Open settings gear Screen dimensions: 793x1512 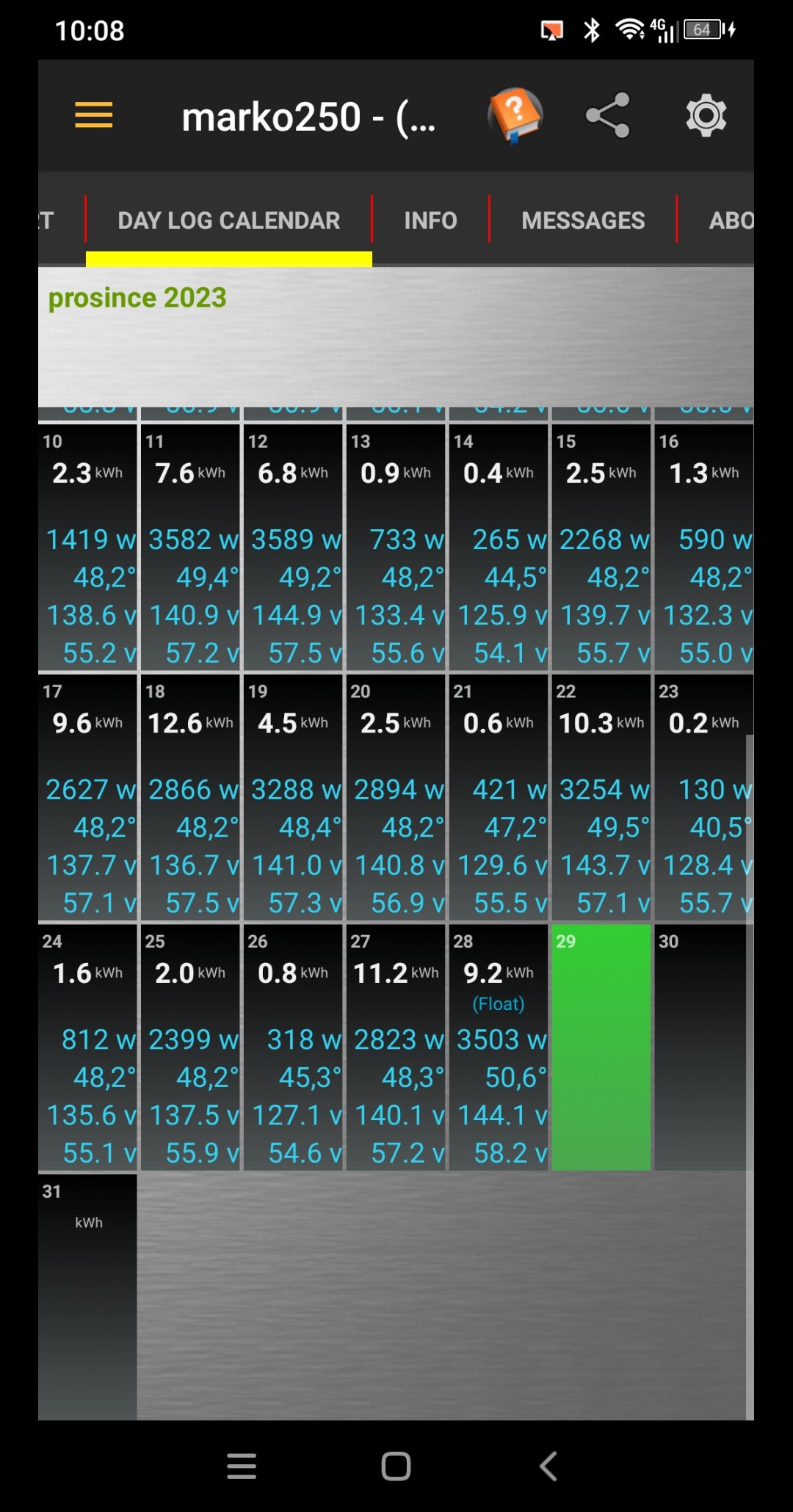click(706, 115)
